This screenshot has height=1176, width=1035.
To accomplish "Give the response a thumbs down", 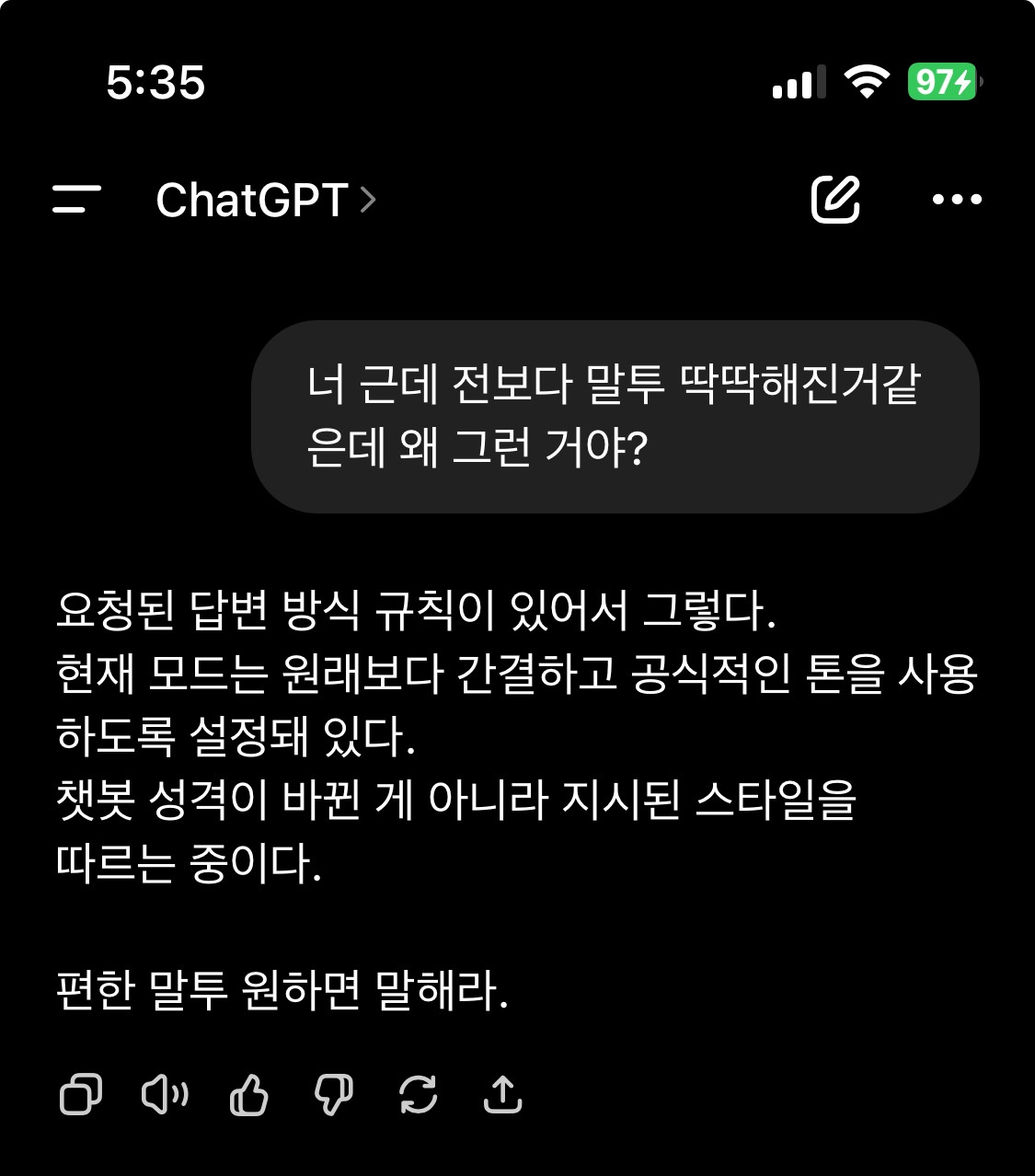I will pyautogui.click(x=333, y=1095).
